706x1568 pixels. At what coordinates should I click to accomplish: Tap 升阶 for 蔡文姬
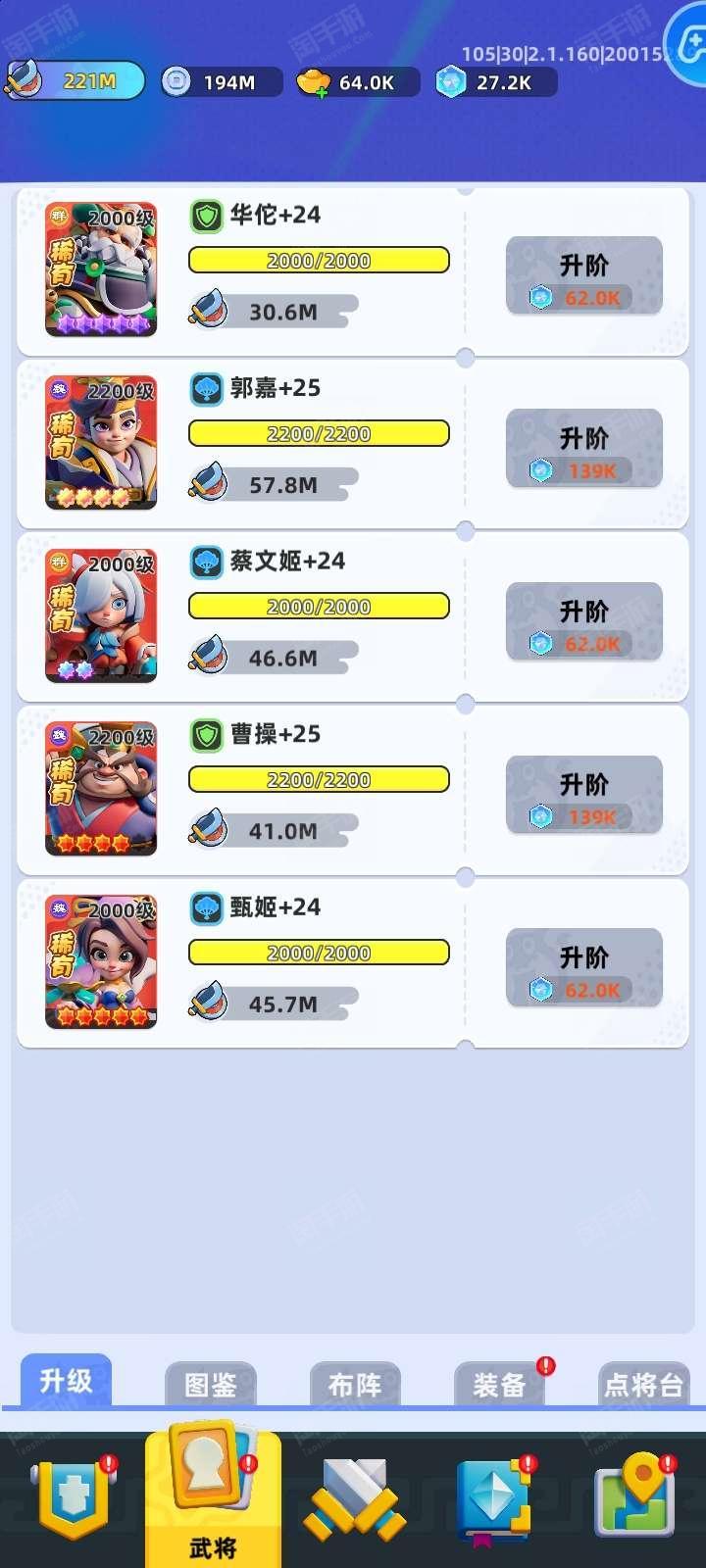pos(584,621)
